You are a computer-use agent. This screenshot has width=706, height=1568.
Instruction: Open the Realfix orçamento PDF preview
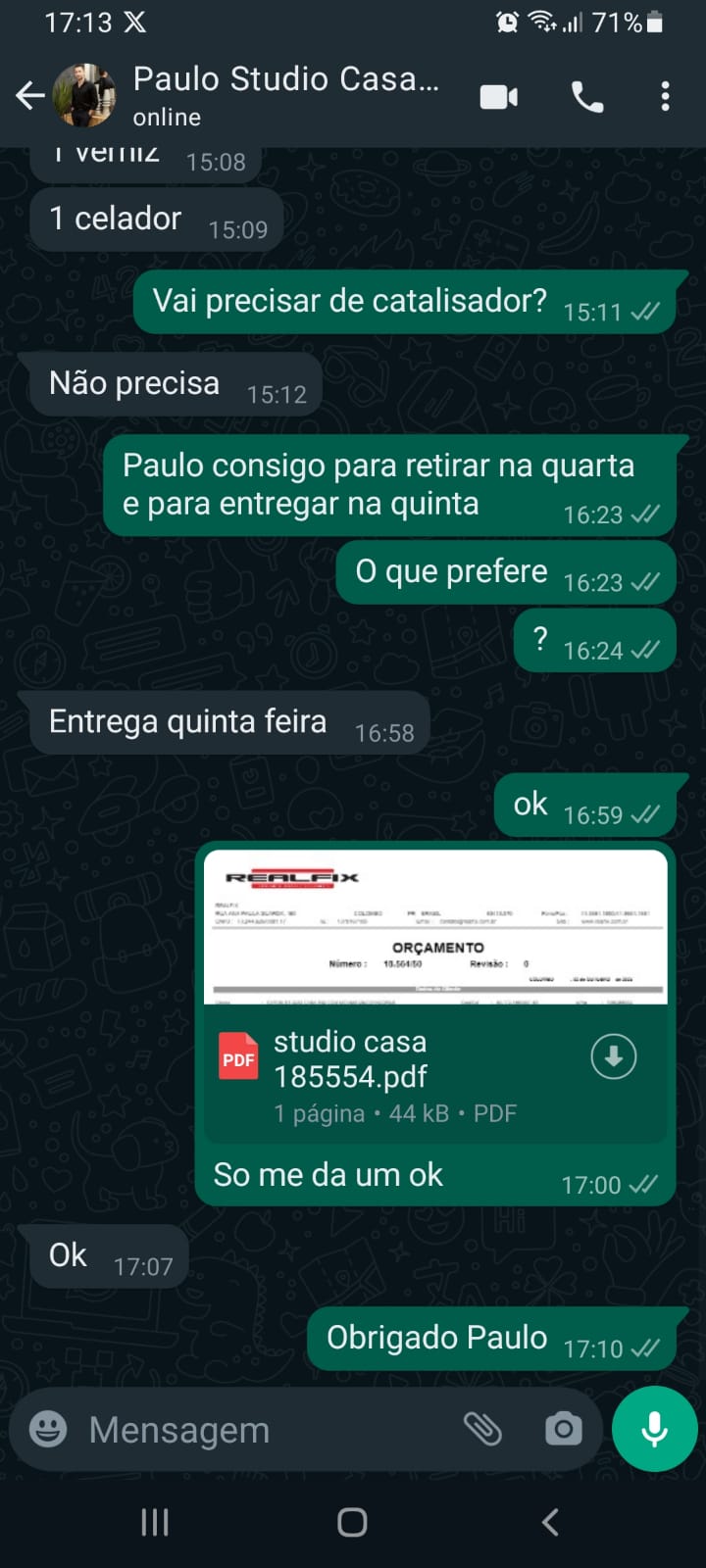tap(435, 927)
